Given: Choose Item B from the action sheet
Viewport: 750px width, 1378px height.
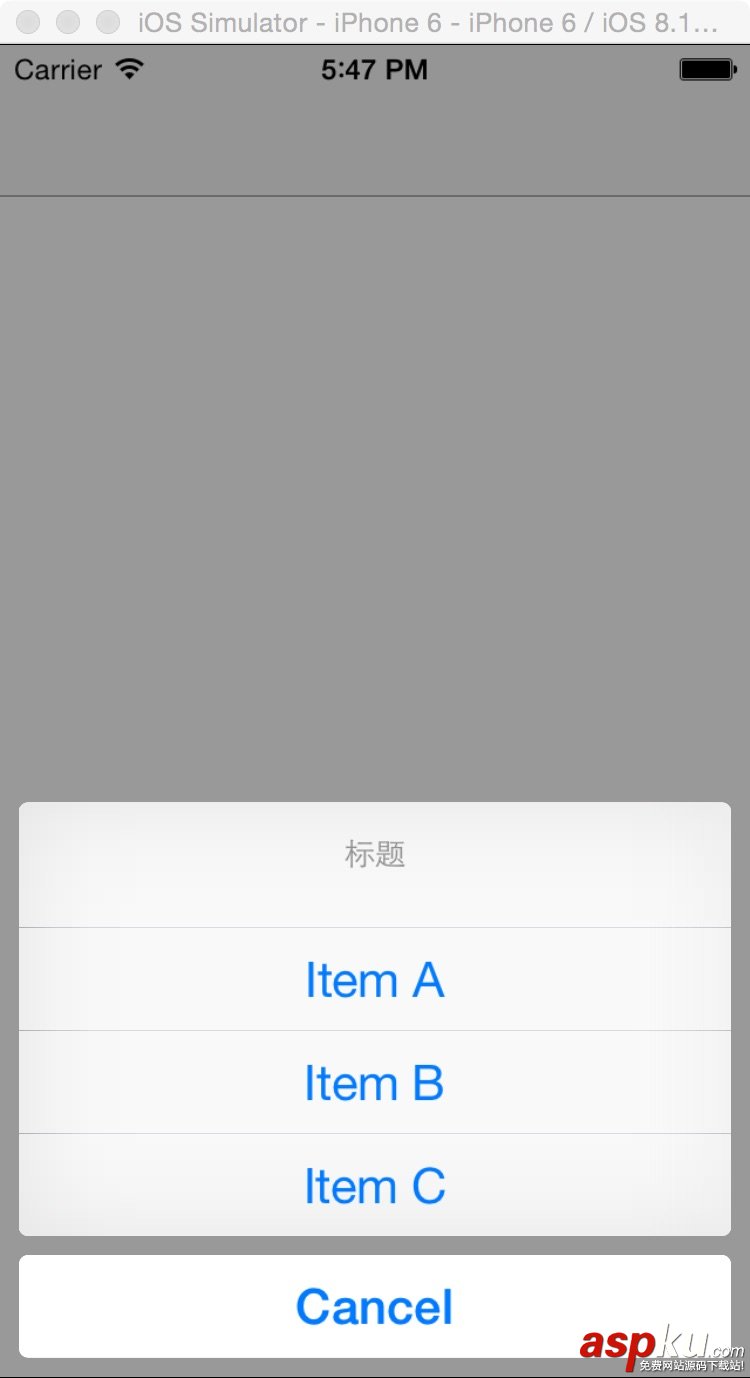Looking at the screenshot, I should click(374, 1083).
